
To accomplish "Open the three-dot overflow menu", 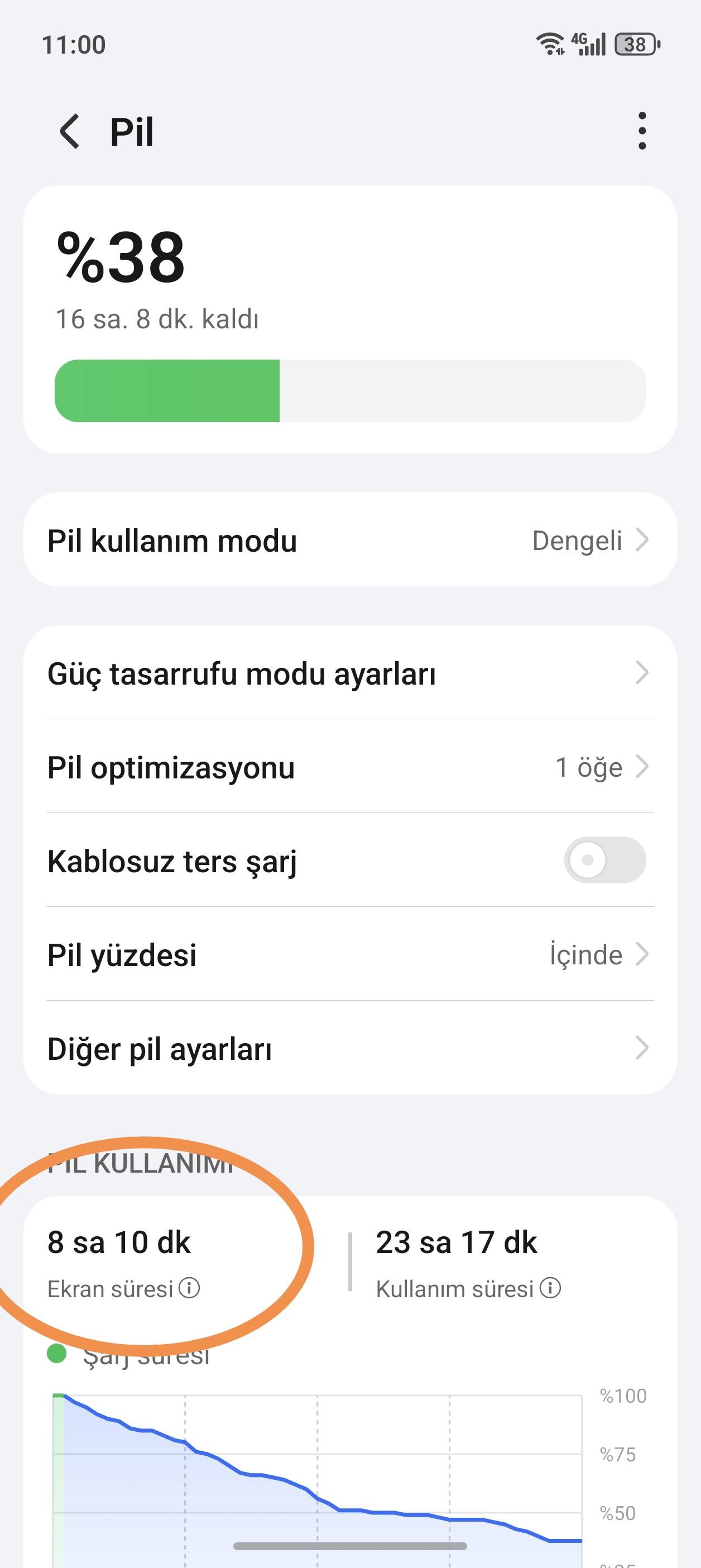I will pyautogui.click(x=642, y=131).
